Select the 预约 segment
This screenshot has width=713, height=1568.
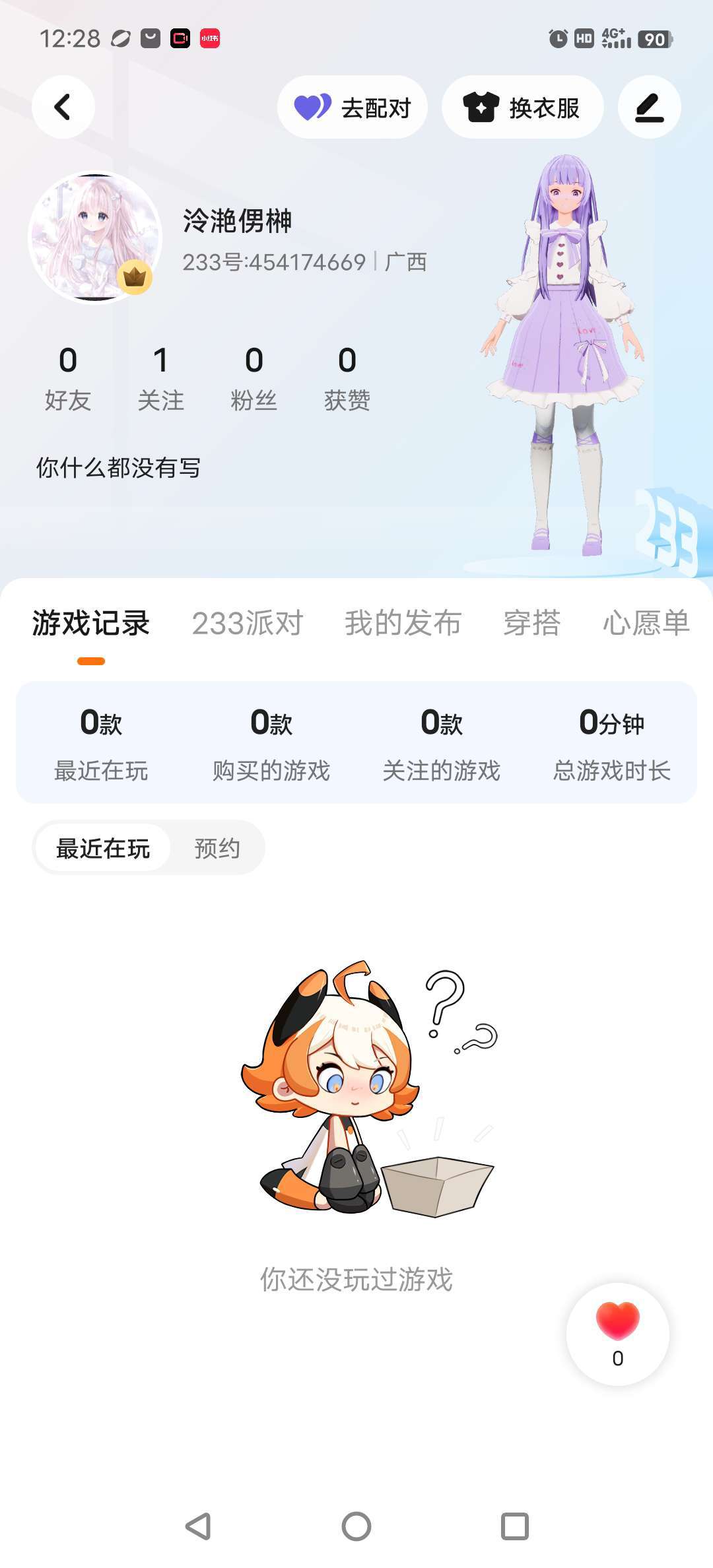(x=217, y=848)
